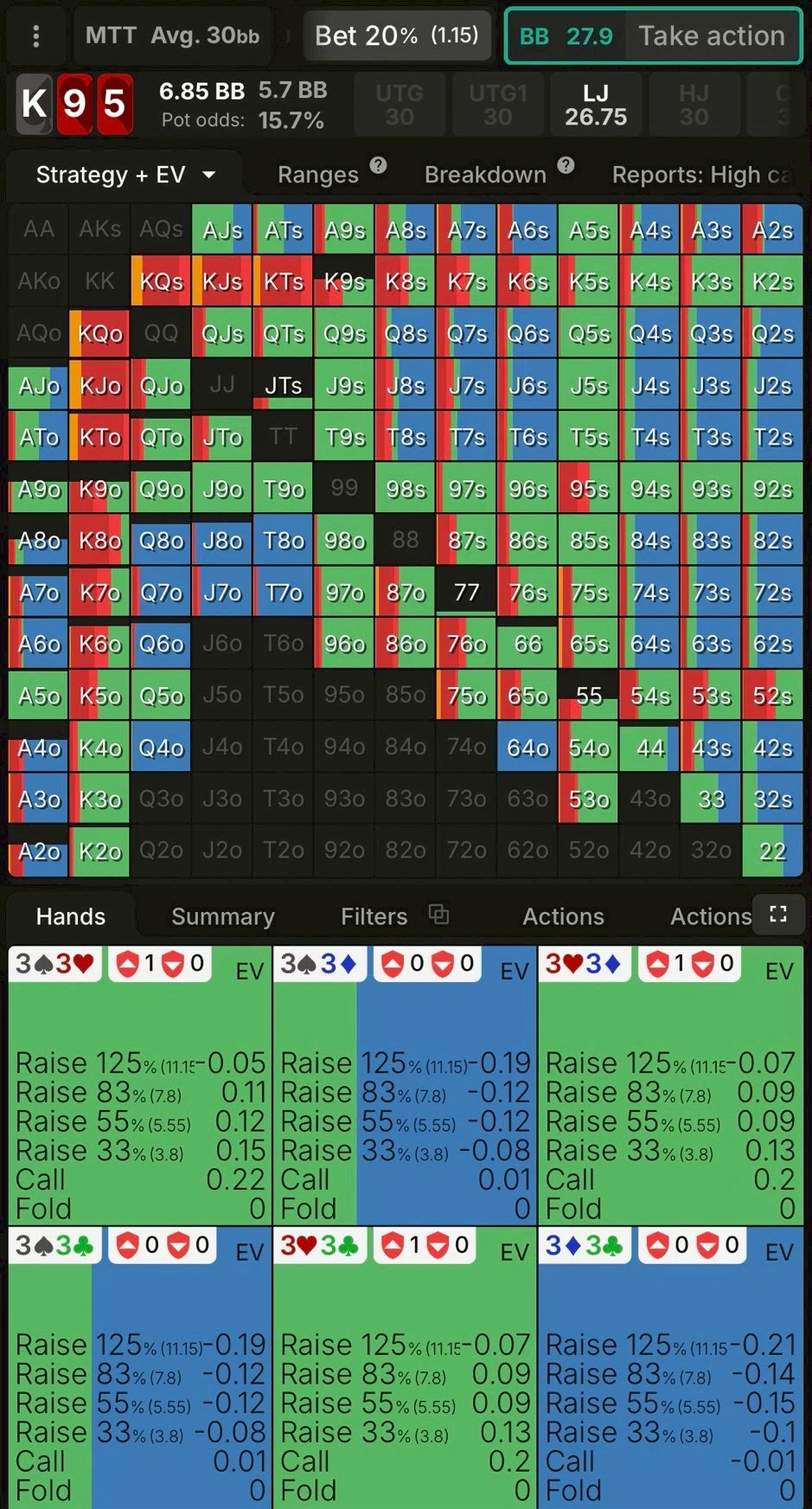Select the Bet 20% action node
Viewport: 812px width, 1509px height.
pyautogui.click(x=396, y=36)
